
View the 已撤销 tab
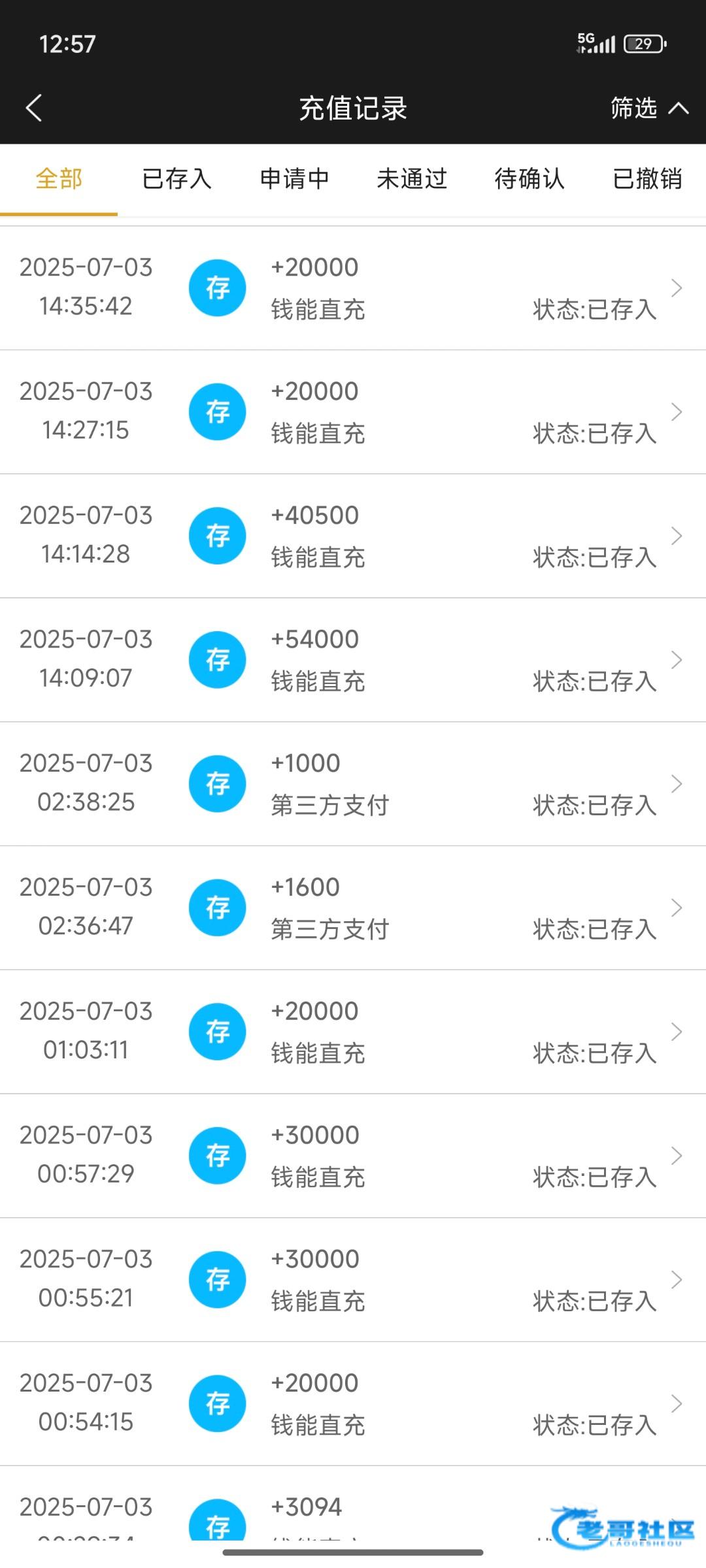(x=647, y=178)
